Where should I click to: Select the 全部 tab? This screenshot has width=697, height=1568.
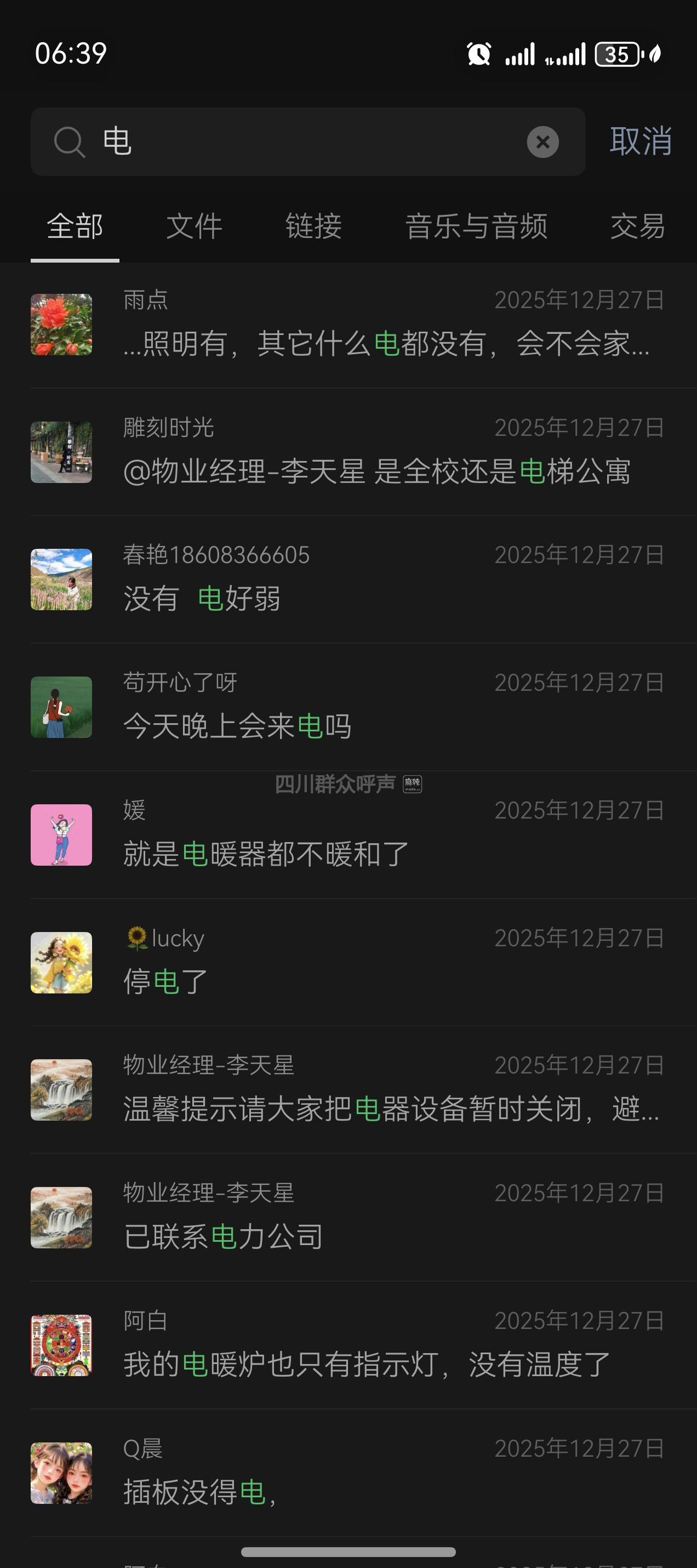coord(75,226)
